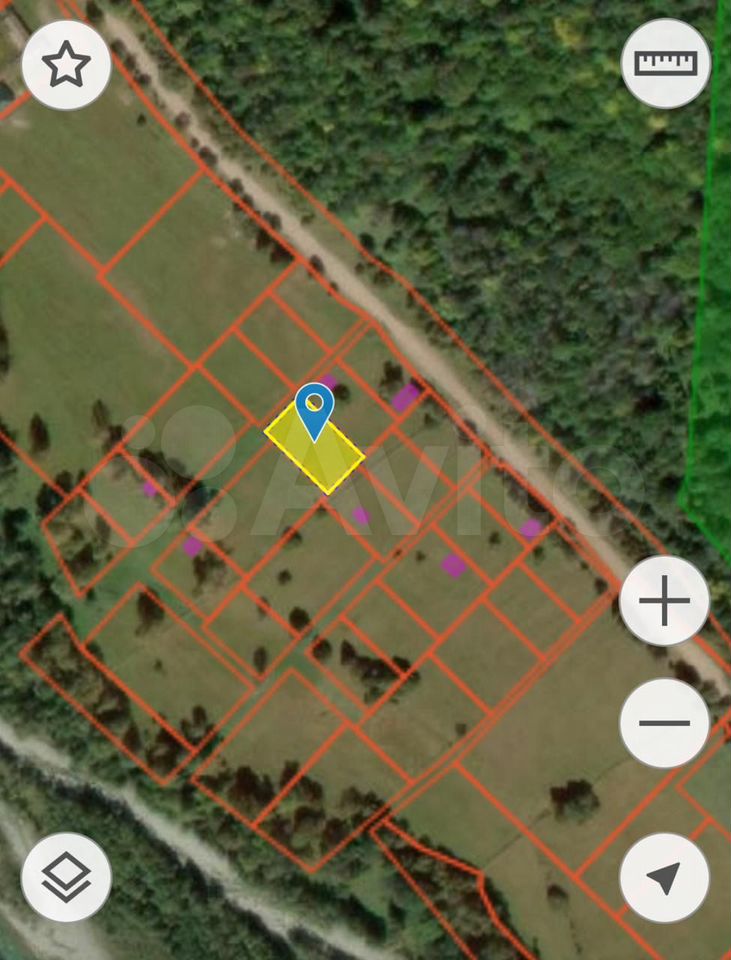This screenshot has width=731, height=960.
Task: Center the map on my location
Action: 665,878
